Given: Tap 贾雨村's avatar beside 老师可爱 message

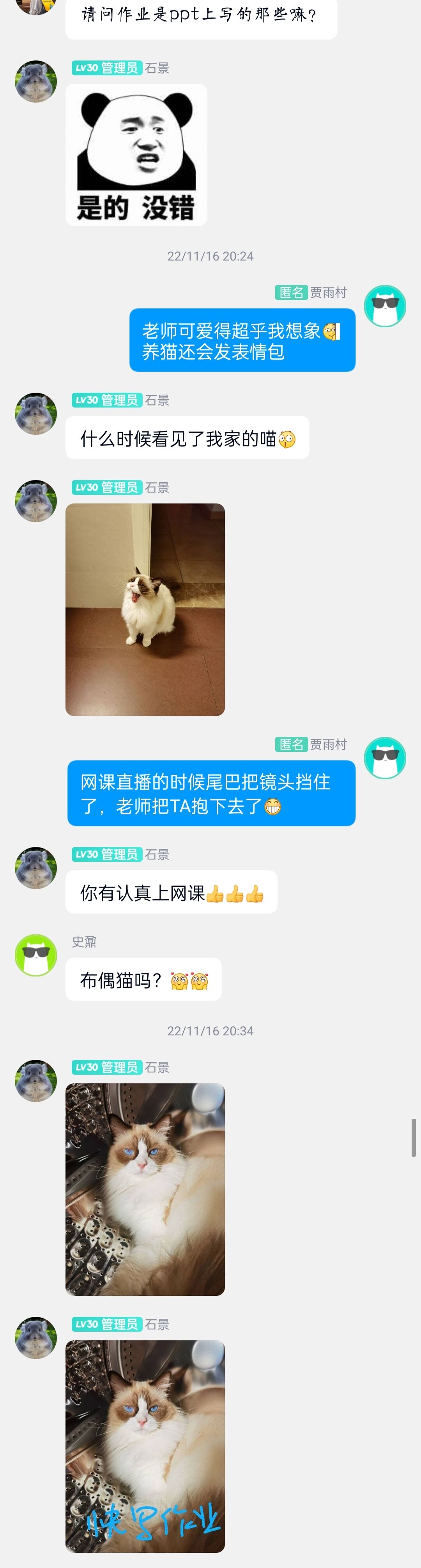Looking at the screenshot, I should (384, 306).
